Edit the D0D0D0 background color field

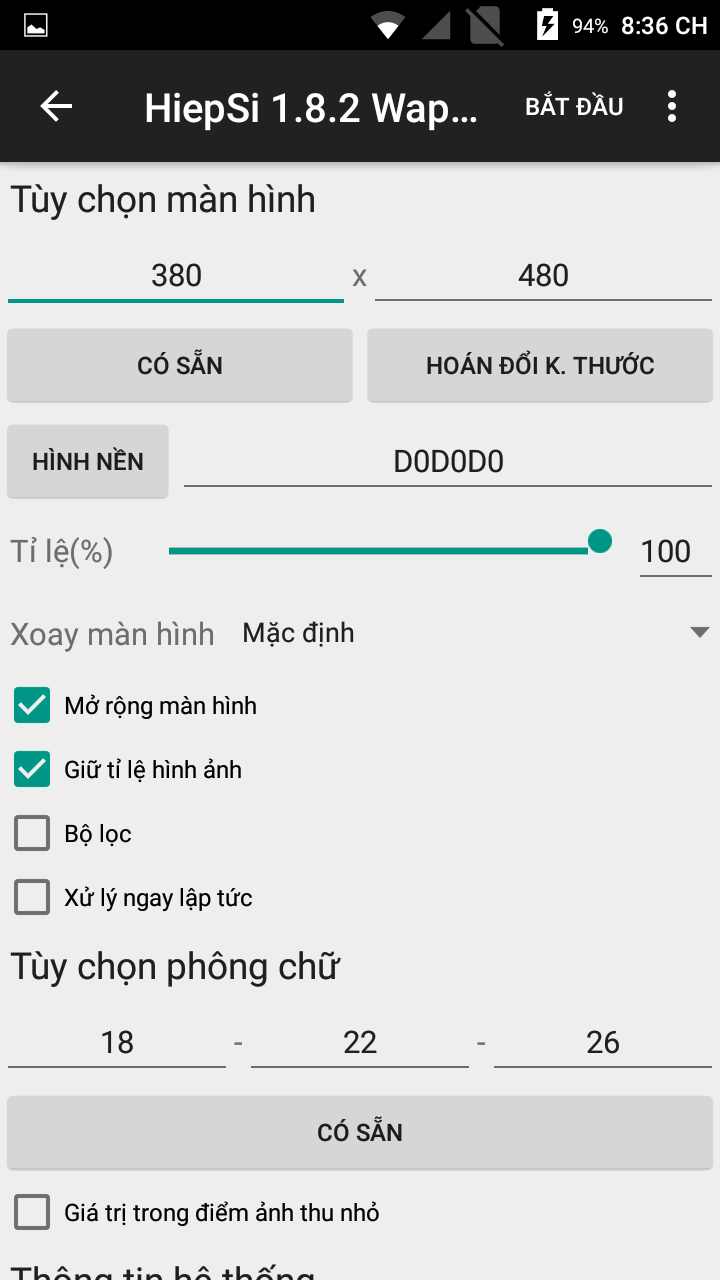[448, 461]
